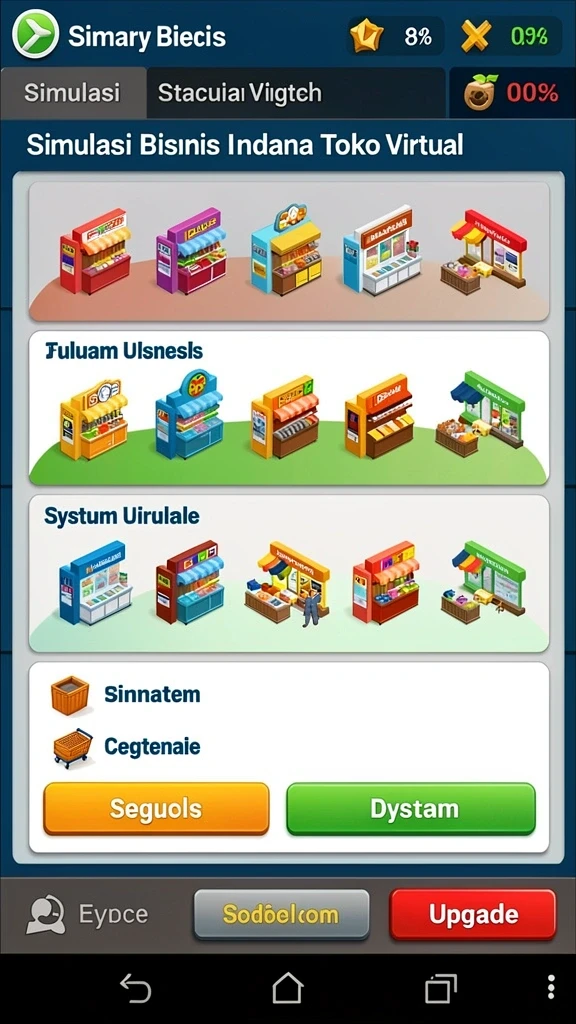Viewport: 576px width, 1024px height.
Task: Tap the red Upgade button
Action: click(473, 914)
